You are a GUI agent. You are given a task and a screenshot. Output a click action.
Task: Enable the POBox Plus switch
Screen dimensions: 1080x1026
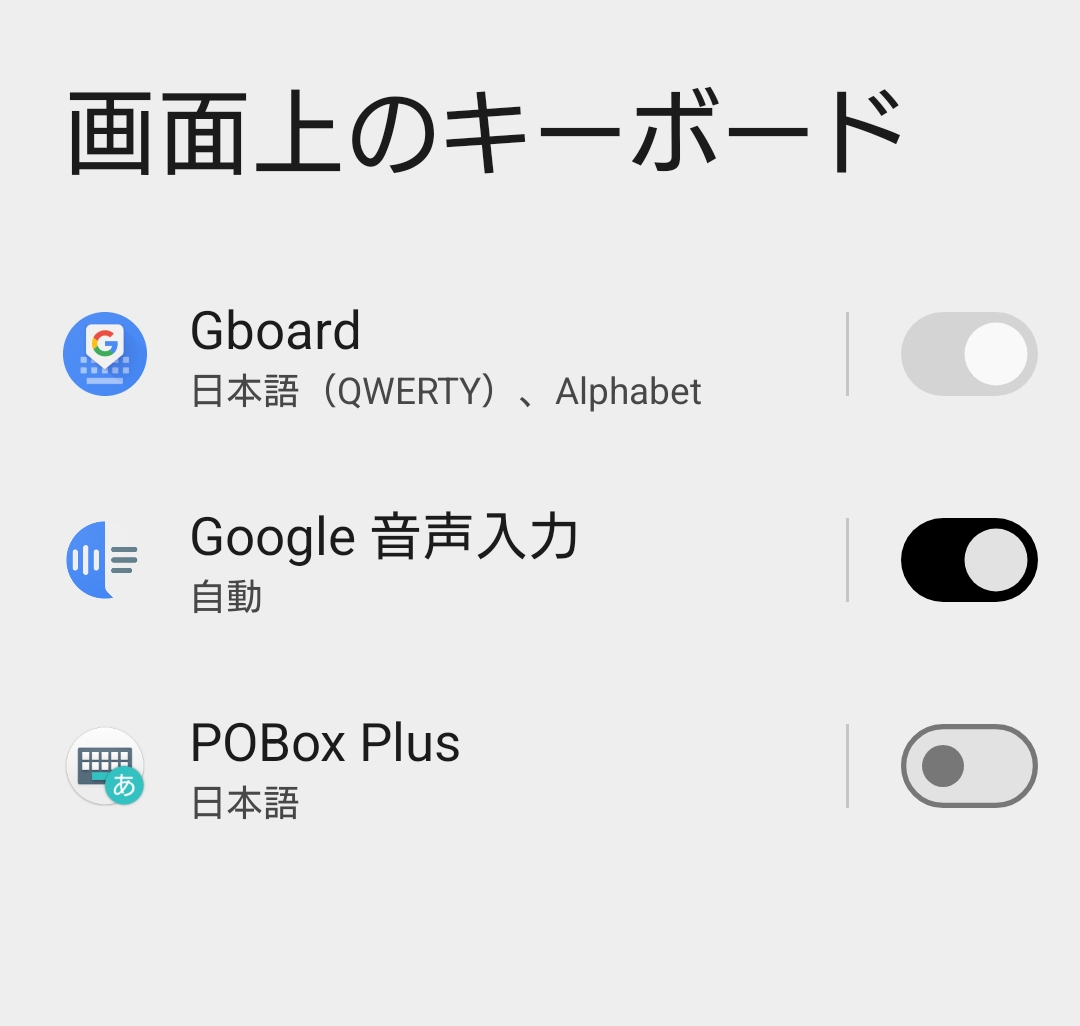(968, 766)
